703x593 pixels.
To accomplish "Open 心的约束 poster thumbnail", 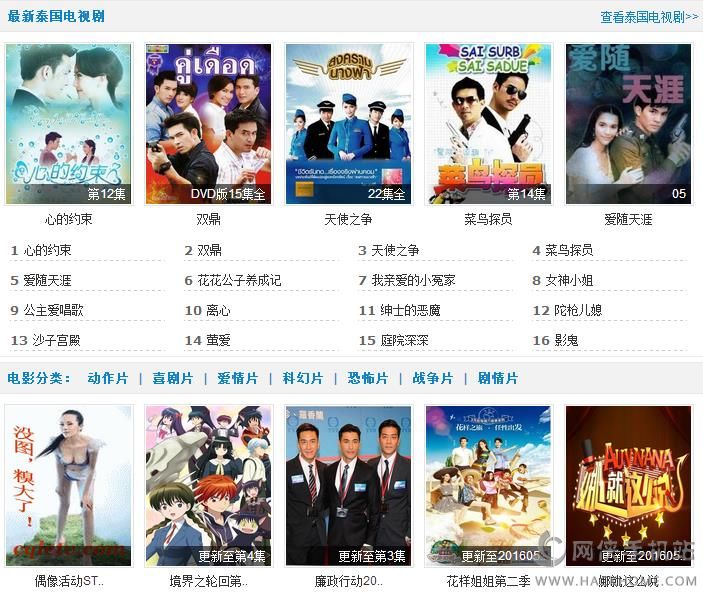I will 68,124.
